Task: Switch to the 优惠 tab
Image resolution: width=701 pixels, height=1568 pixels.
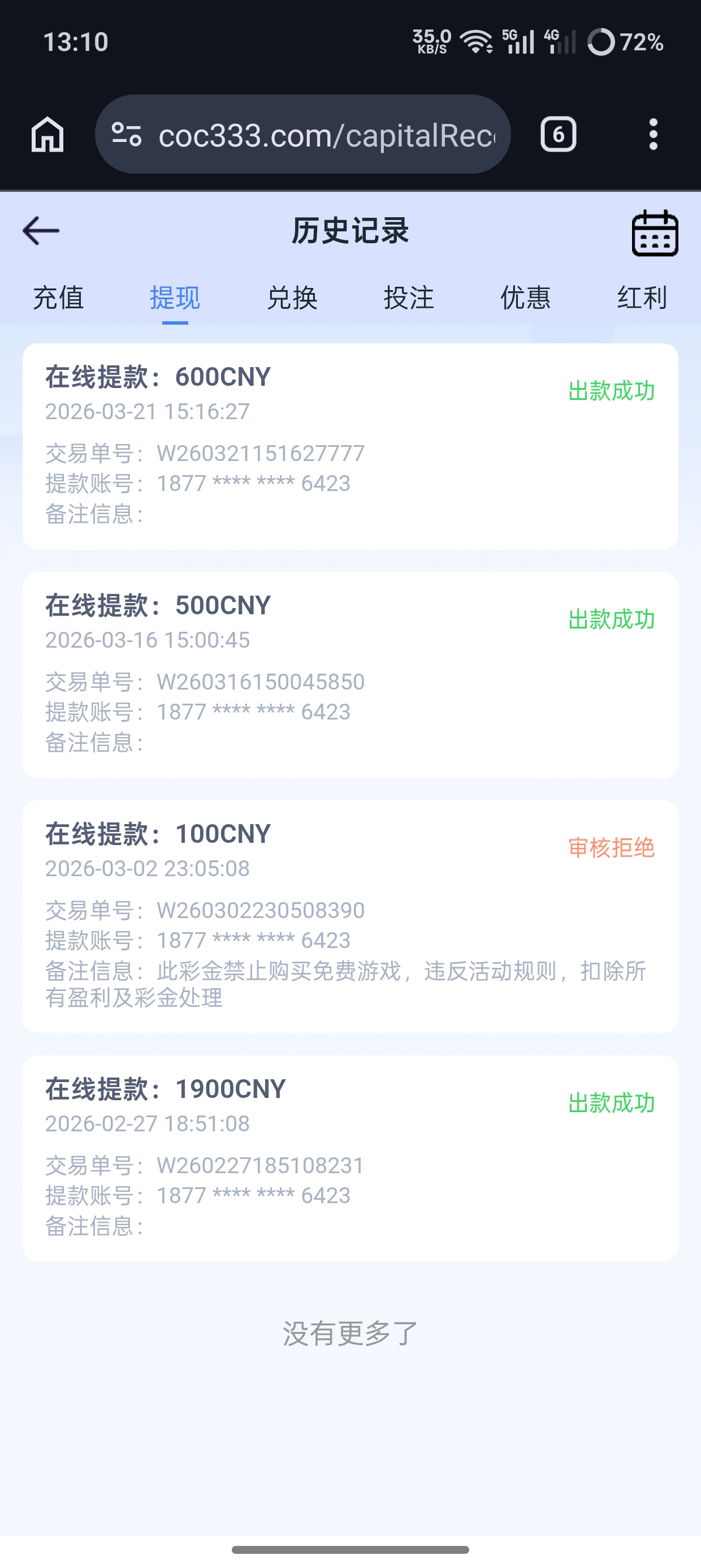Action: (x=525, y=298)
